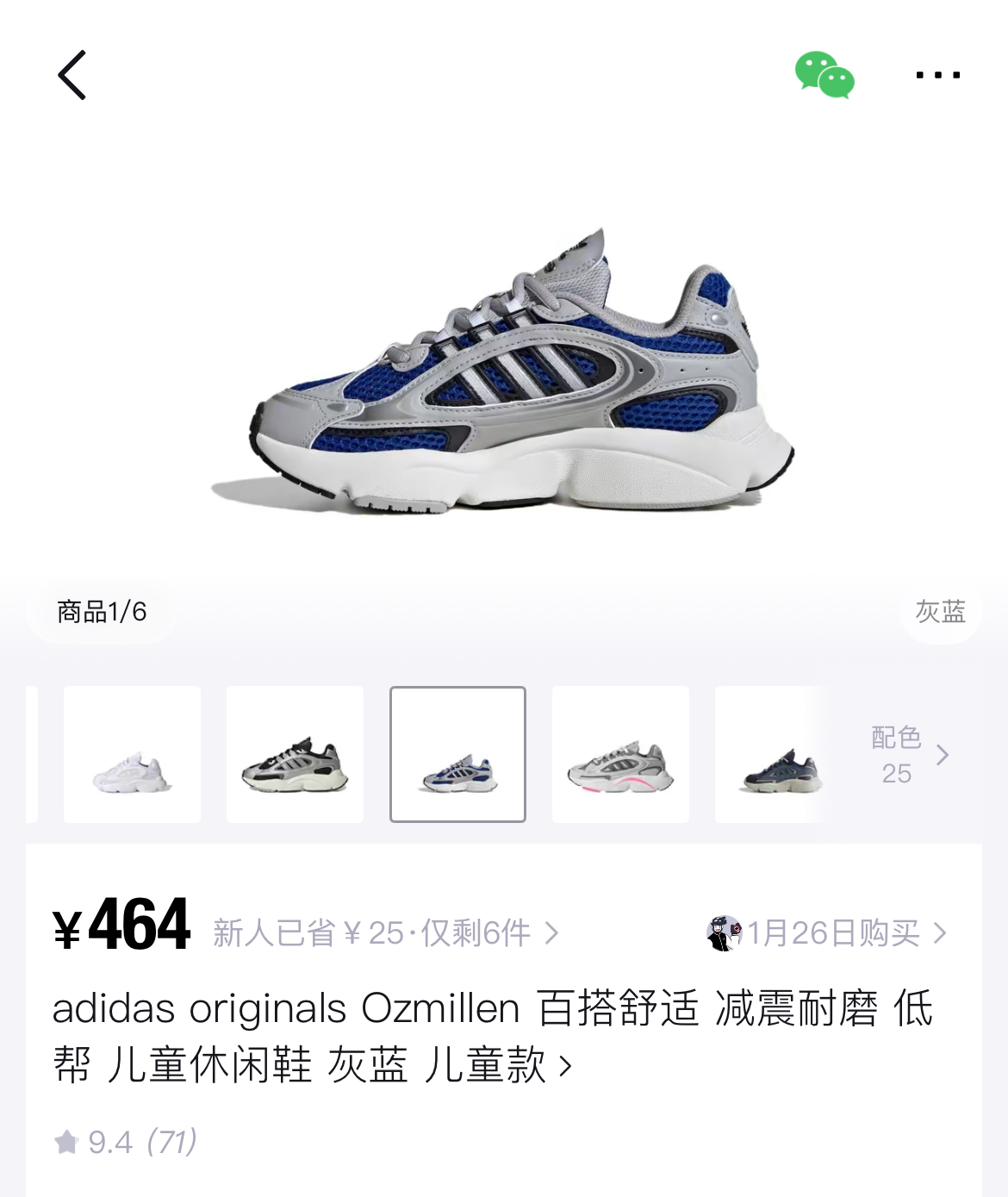
Task: Select the white shoe colorway thumbnail
Action: tap(132, 754)
